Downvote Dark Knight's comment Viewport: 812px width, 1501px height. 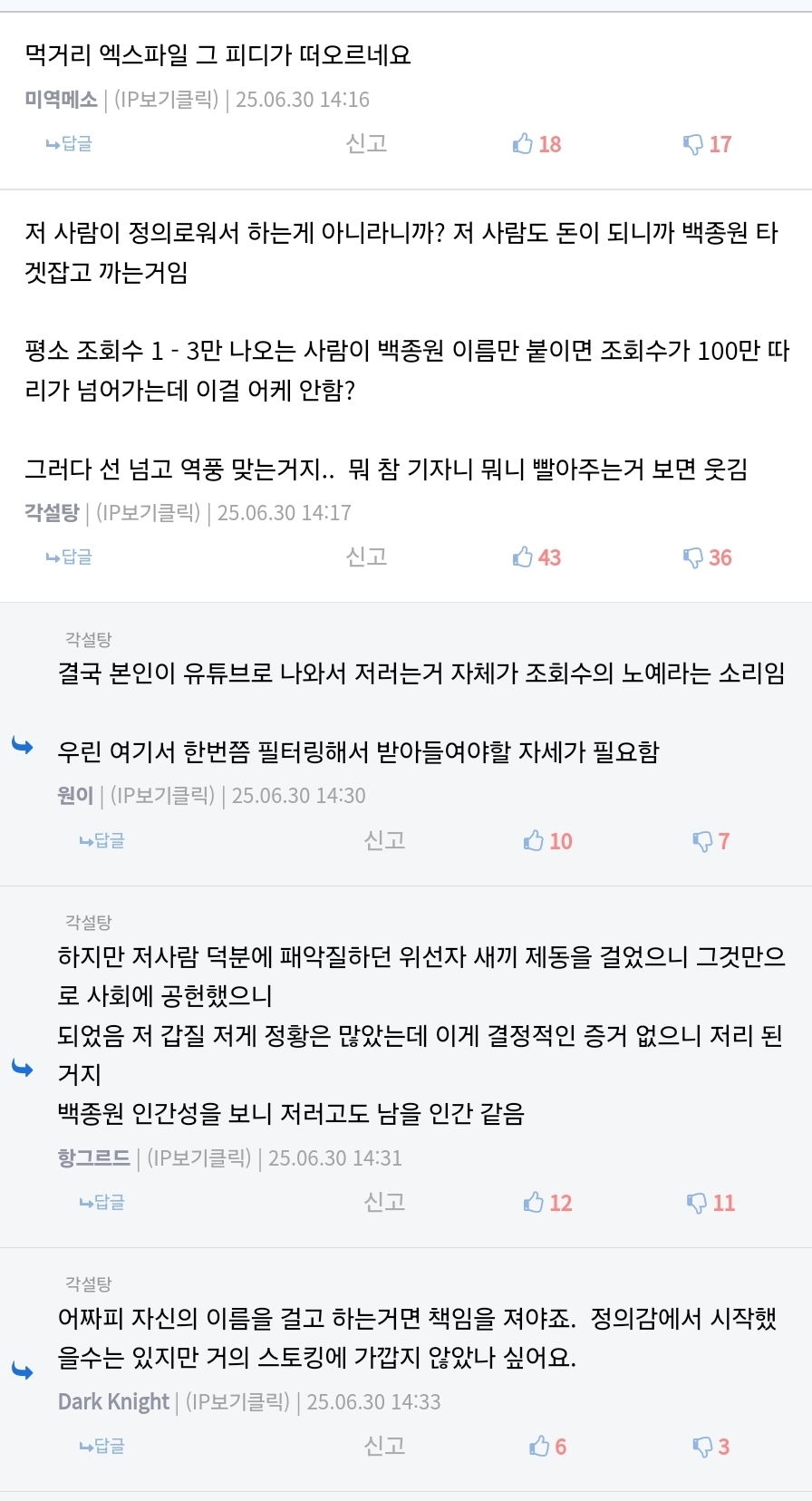(x=710, y=1447)
